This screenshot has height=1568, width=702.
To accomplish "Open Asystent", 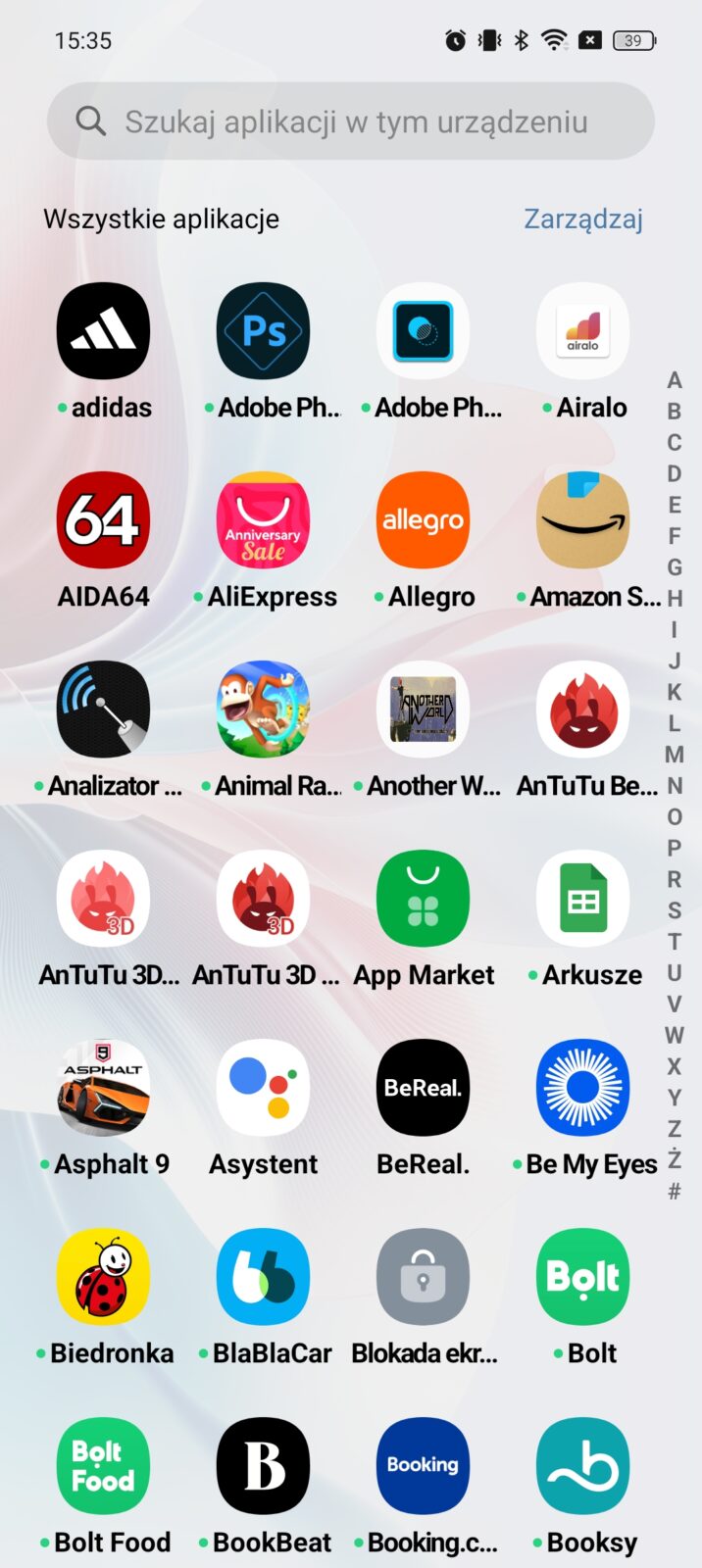I will 263,1088.
